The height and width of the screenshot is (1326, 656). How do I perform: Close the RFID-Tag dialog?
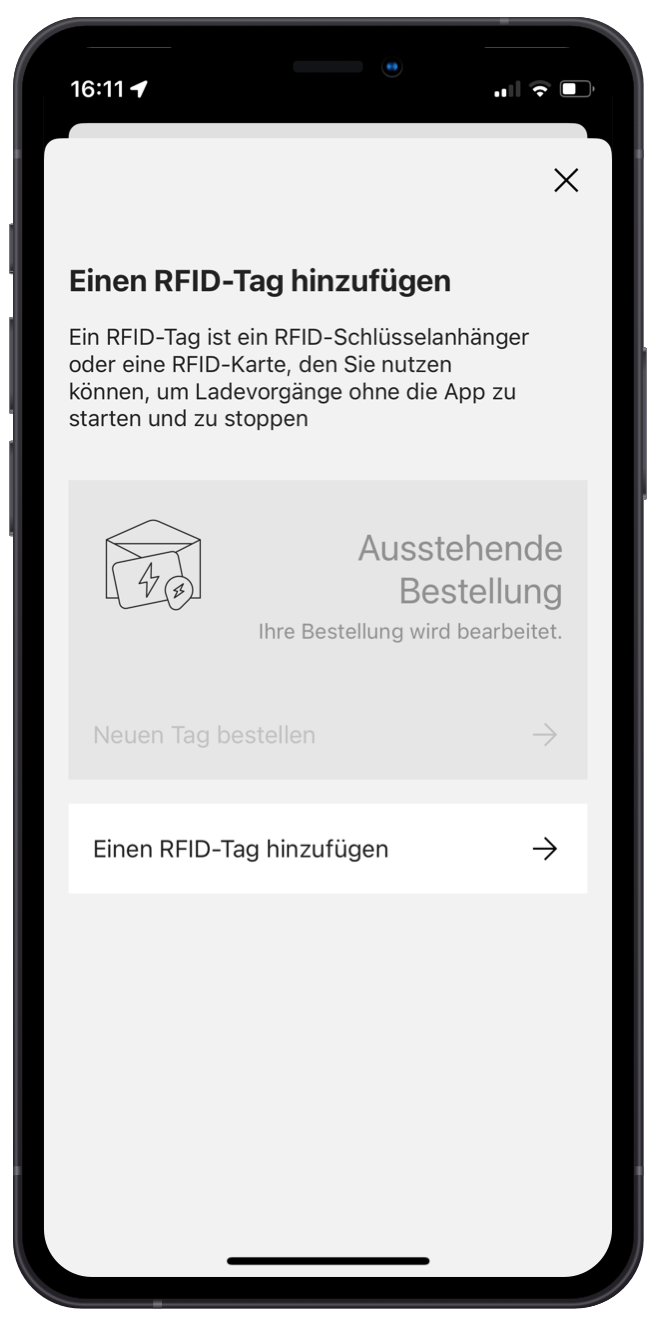tap(566, 180)
